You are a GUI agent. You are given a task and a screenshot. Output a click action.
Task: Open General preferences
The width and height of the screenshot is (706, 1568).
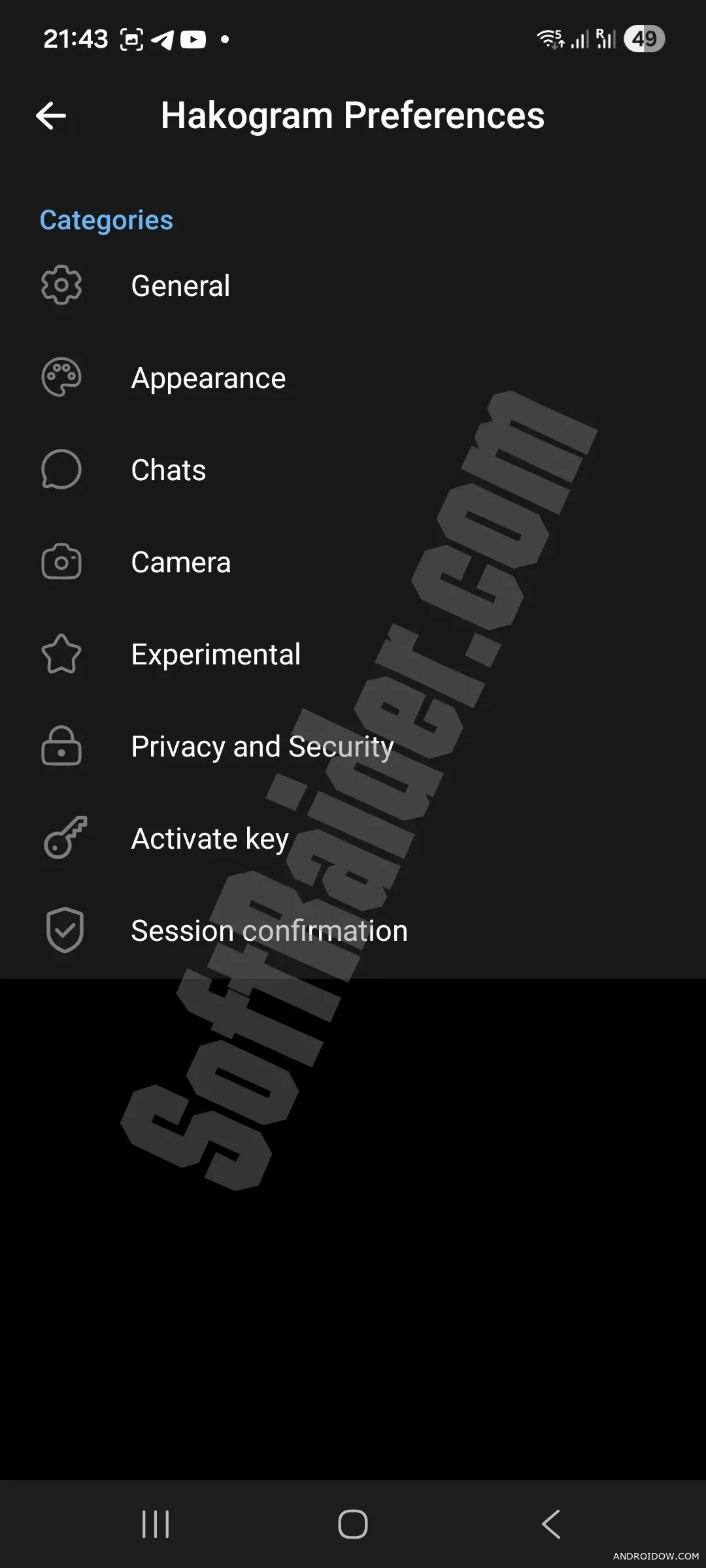pyautogui.click(x=180, y=286)
